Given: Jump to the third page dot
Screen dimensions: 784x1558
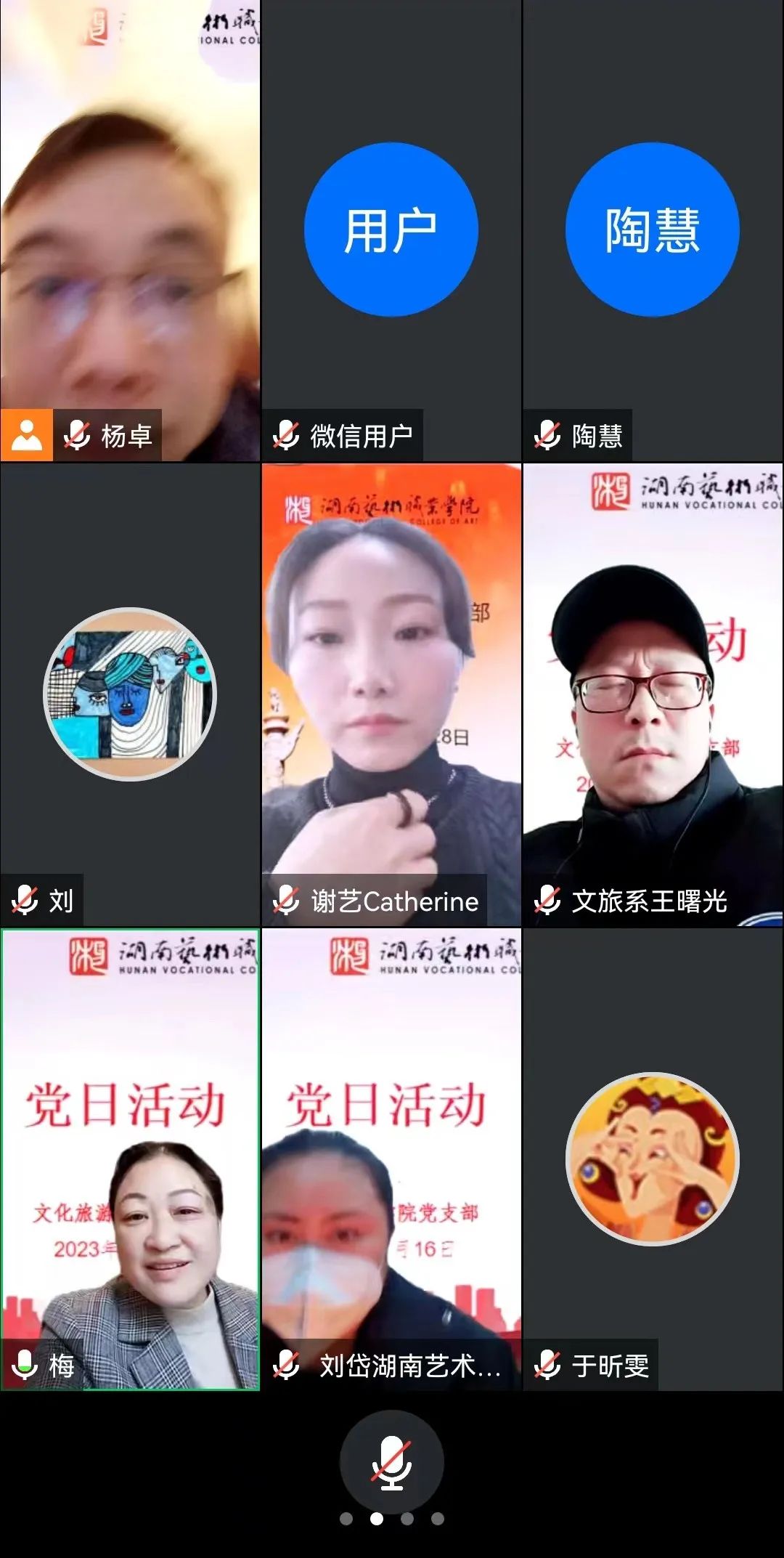Looking at the screenshot, I should pos(407,1519).
